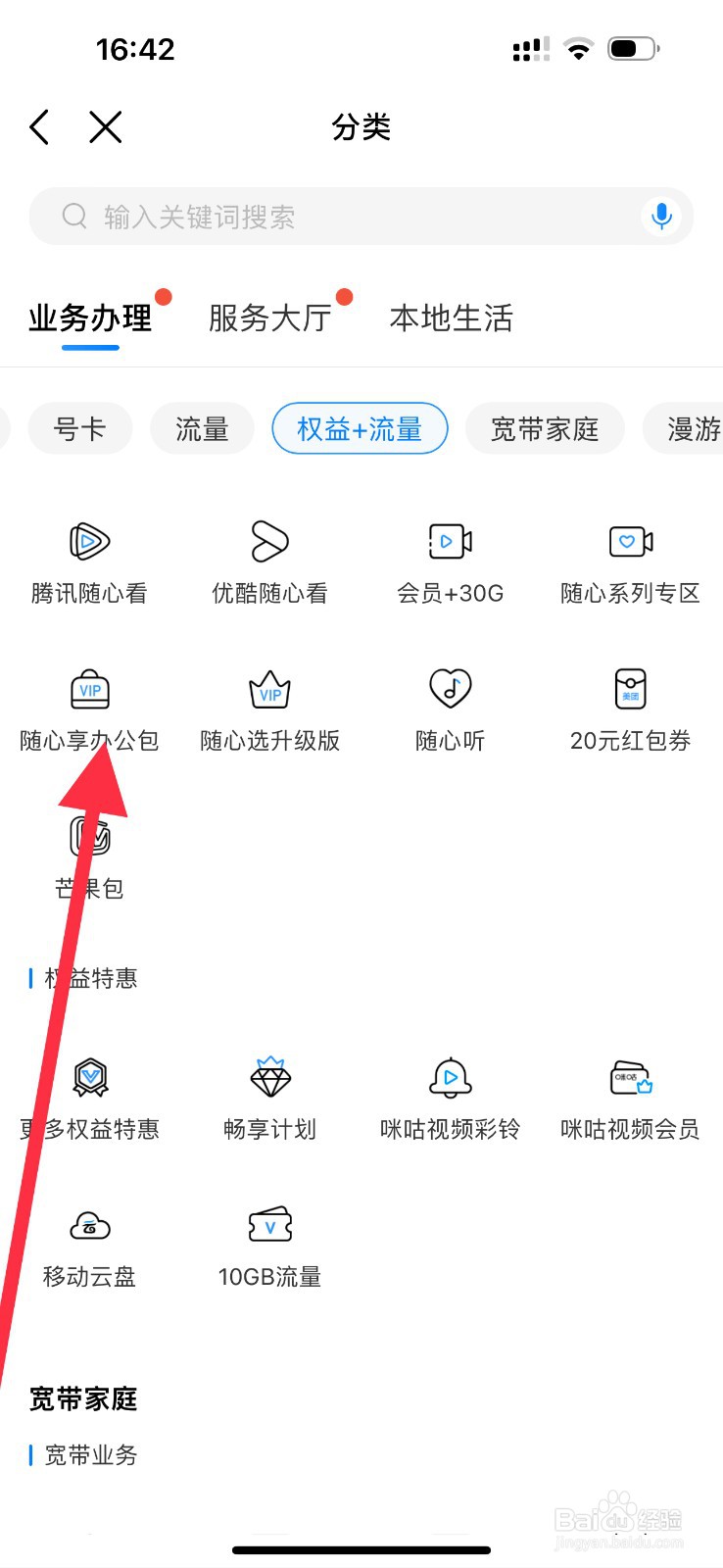Open the 20元红包券 coupon icon
The image size is (723, 1568).
point(630,689)
